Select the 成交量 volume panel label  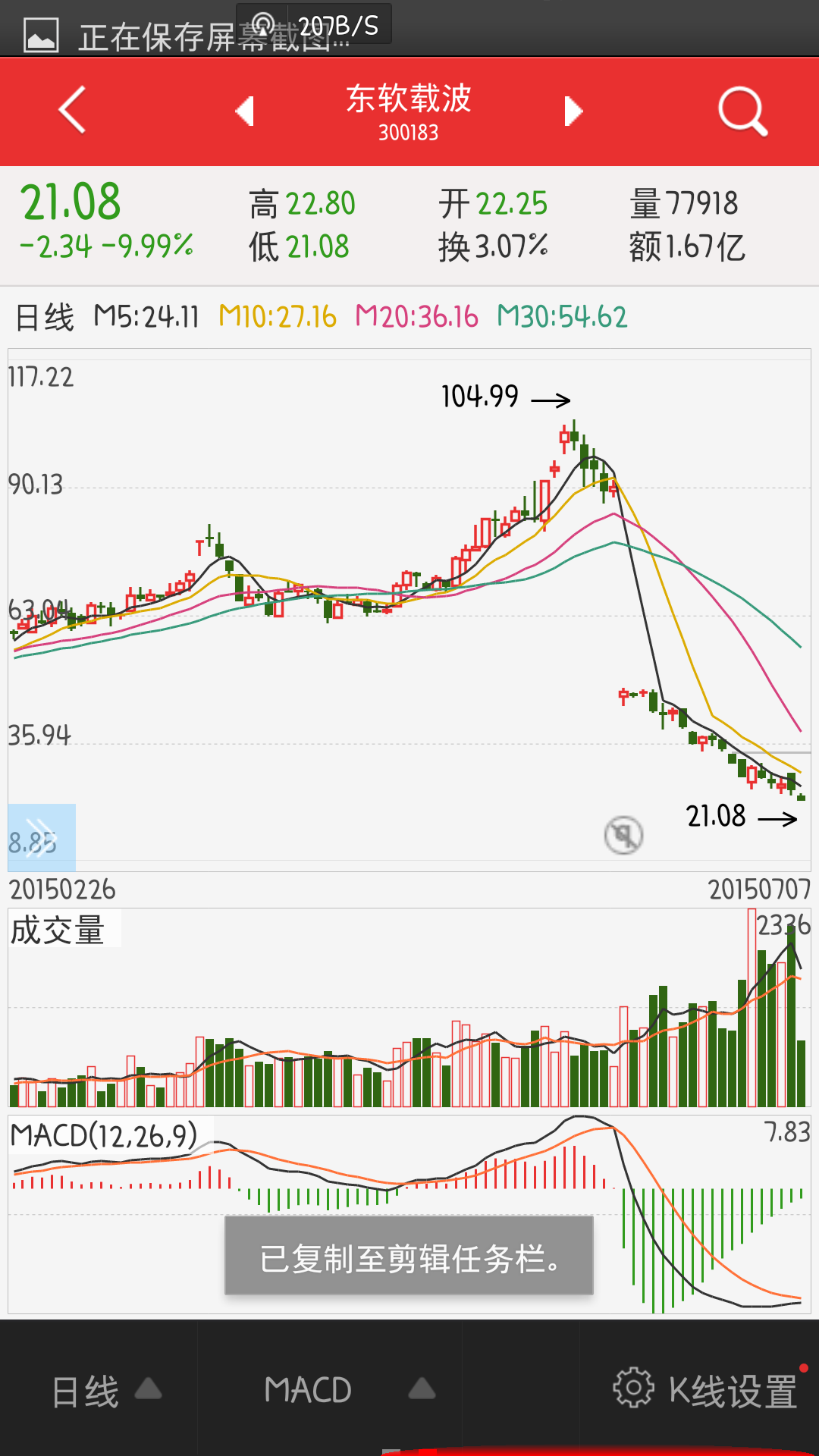pos(61,928)
